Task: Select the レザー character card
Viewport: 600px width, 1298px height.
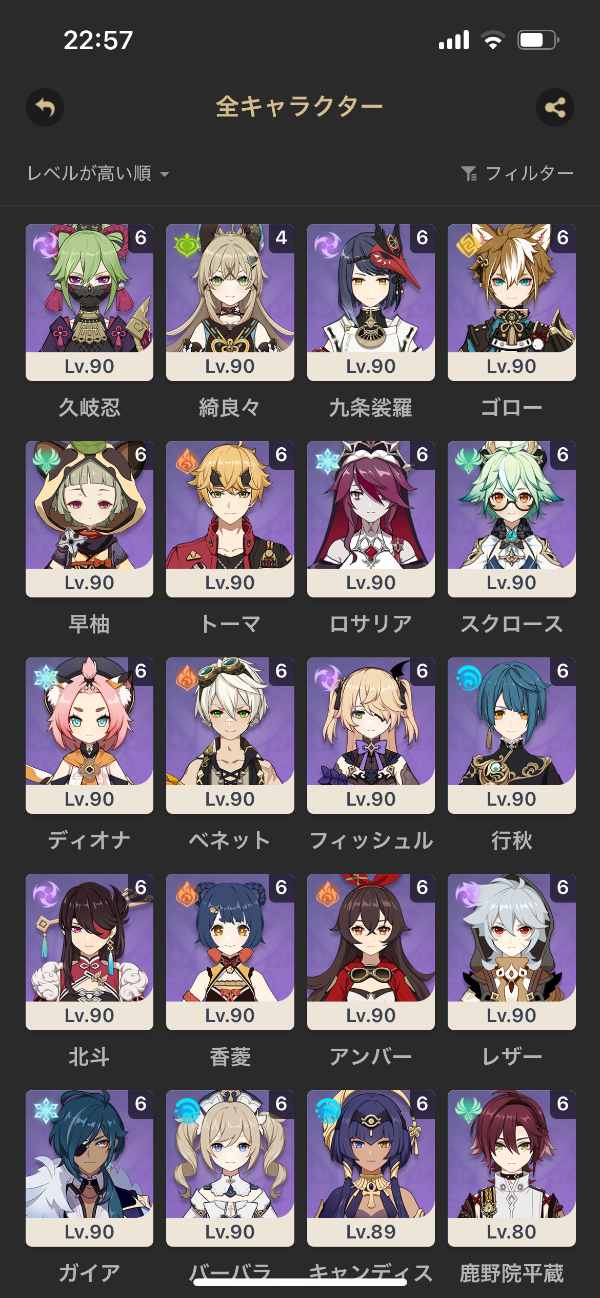Action: click(x=512, y=952)
